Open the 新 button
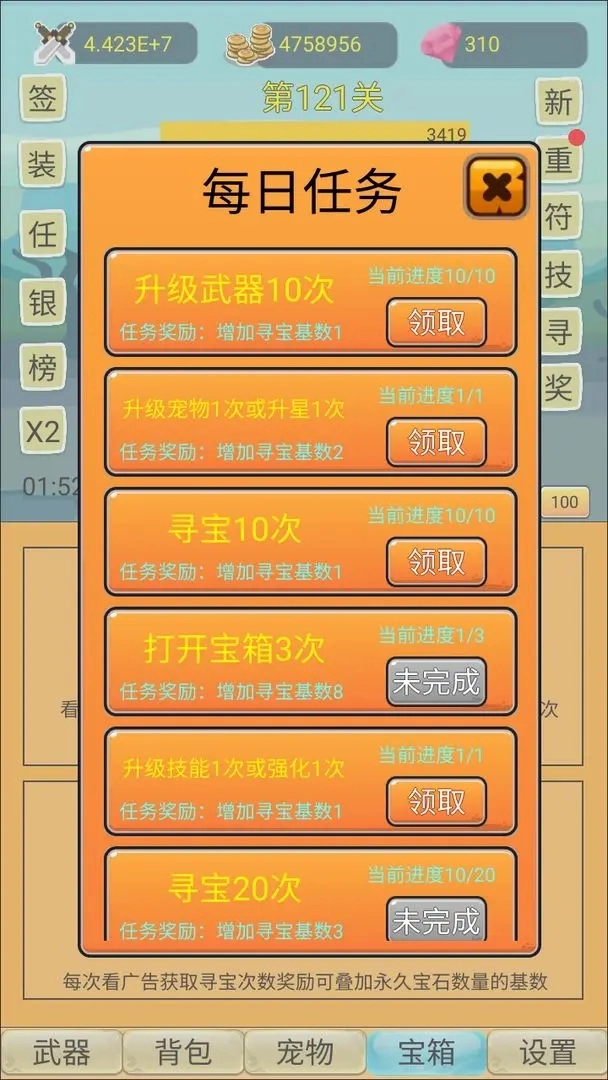Screen dimensions: 608x1080 [558, 101]
